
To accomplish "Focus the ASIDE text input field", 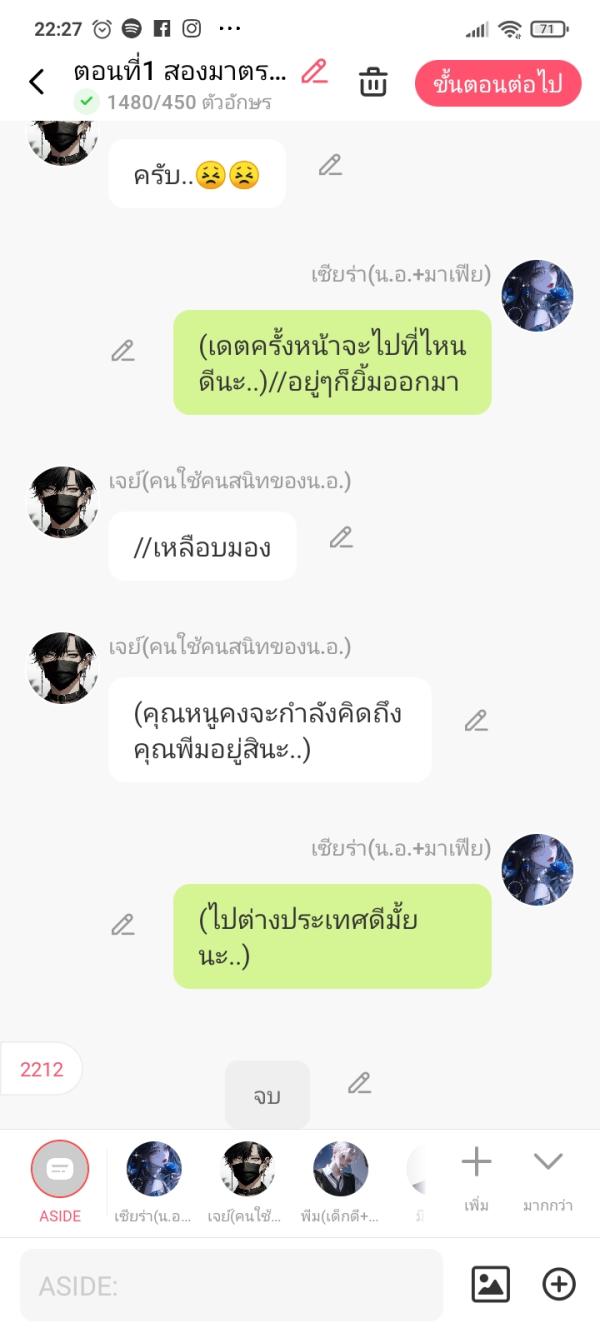I will 231,1285.
